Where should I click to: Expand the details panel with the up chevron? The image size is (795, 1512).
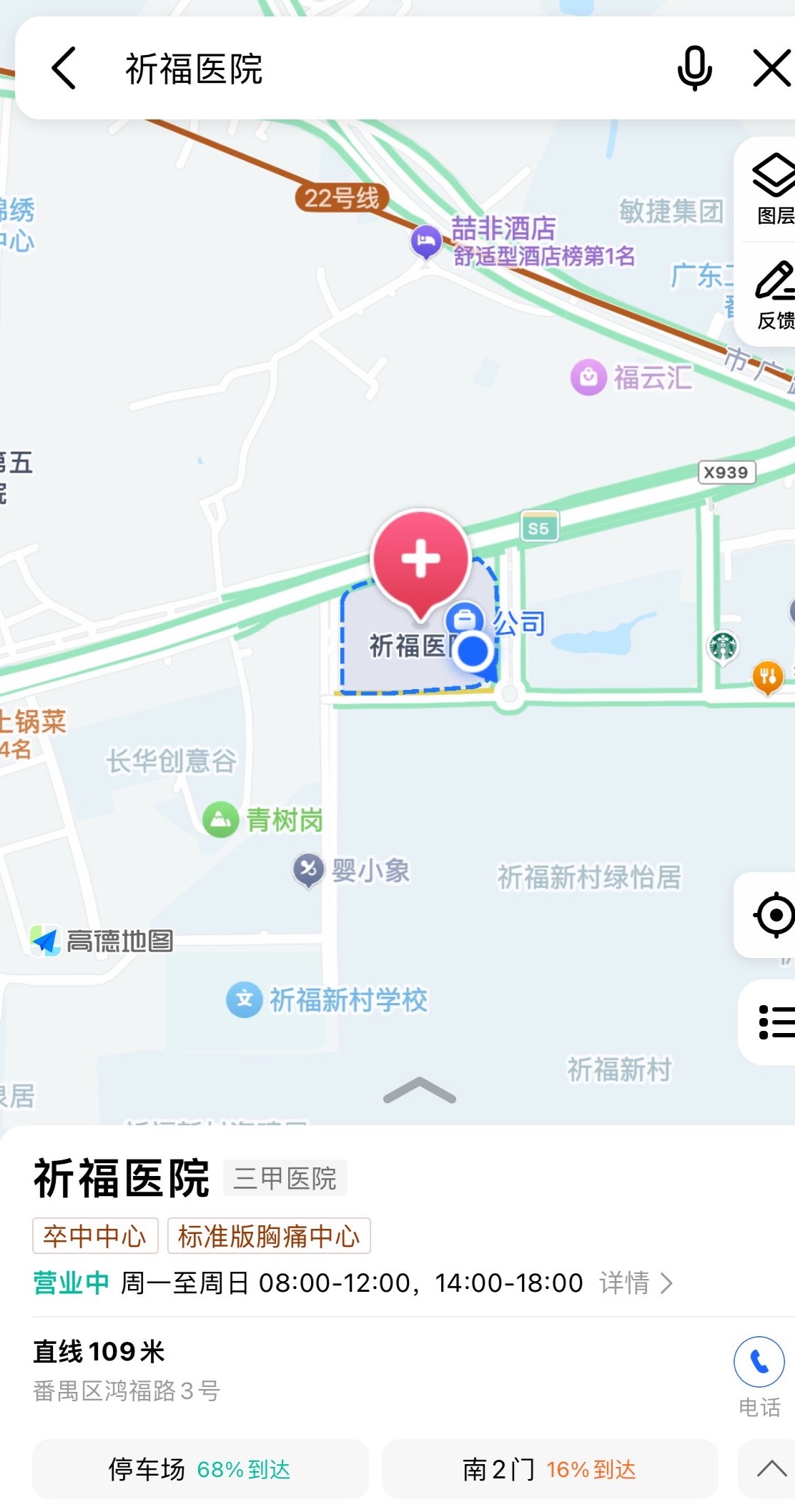pyautogui.click(x=420, y=1090)
